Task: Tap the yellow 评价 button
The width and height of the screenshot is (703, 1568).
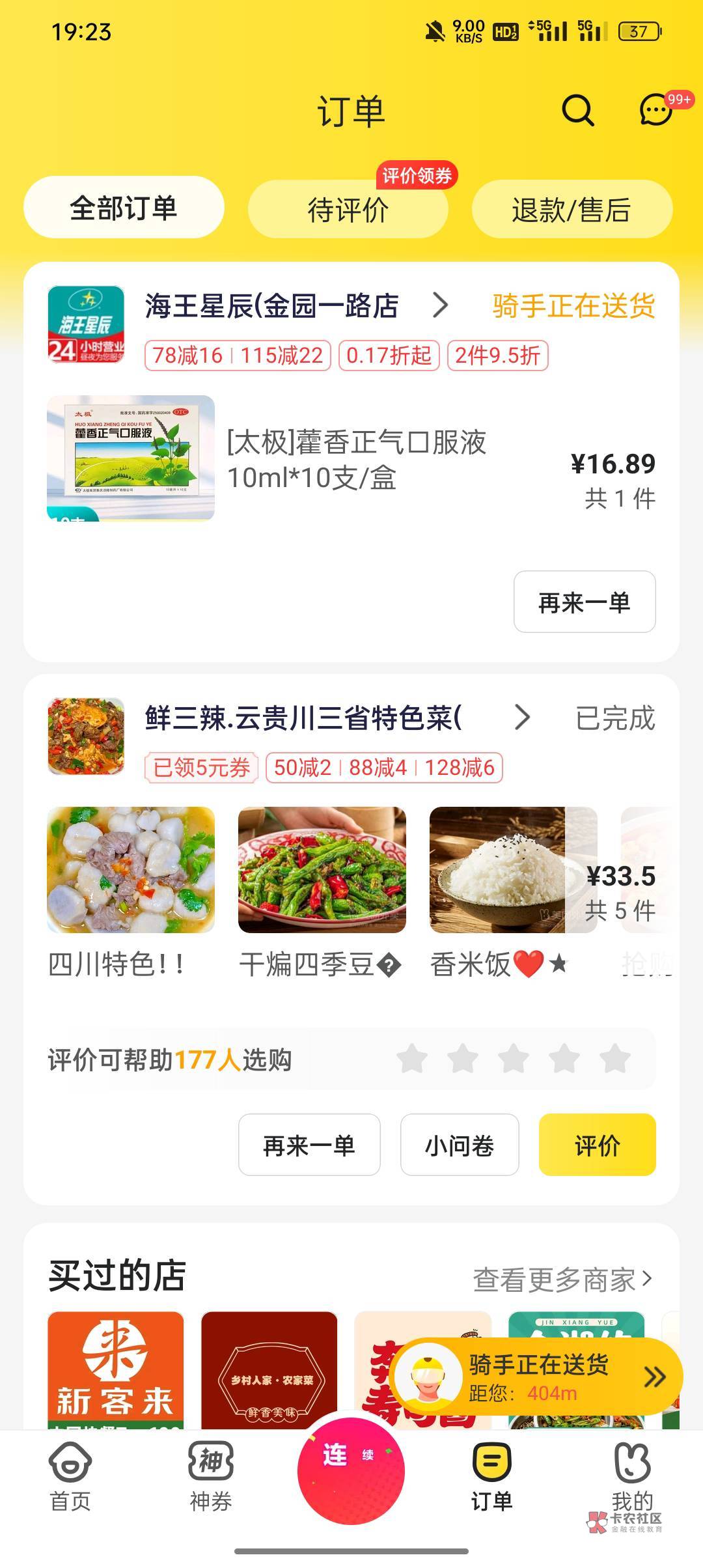Action: 597,1145
